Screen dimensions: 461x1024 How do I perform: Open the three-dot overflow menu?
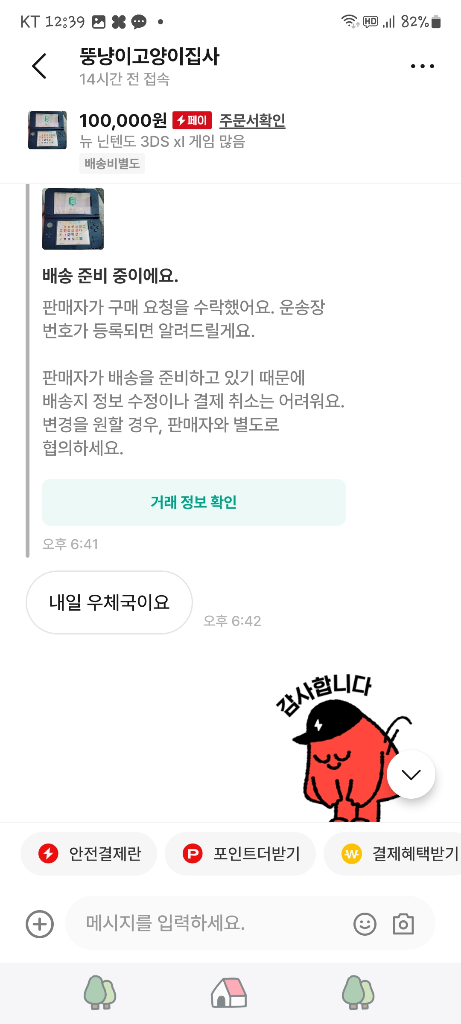pyautogui.click(x=422, y=66)
